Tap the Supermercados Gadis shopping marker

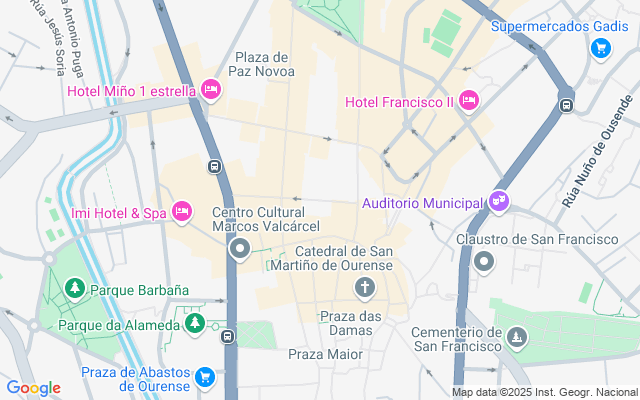tap(600, 46)
